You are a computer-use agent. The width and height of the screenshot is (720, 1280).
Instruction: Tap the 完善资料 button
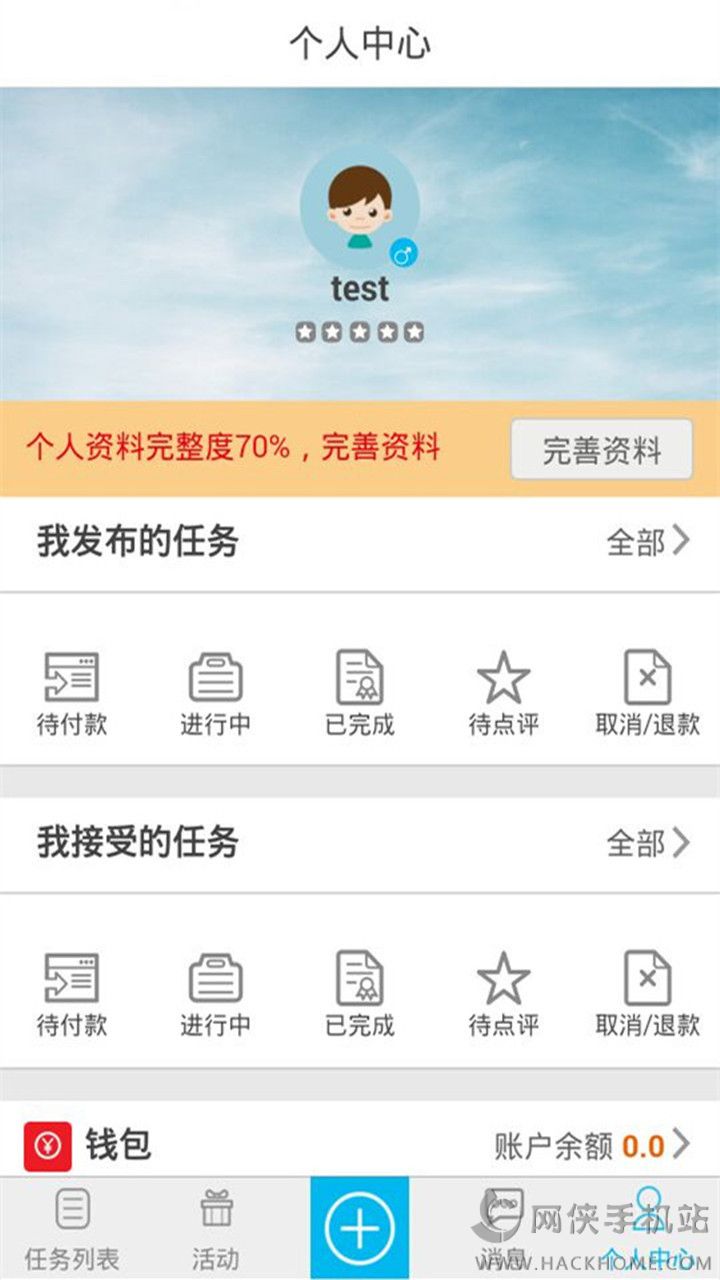601,450
